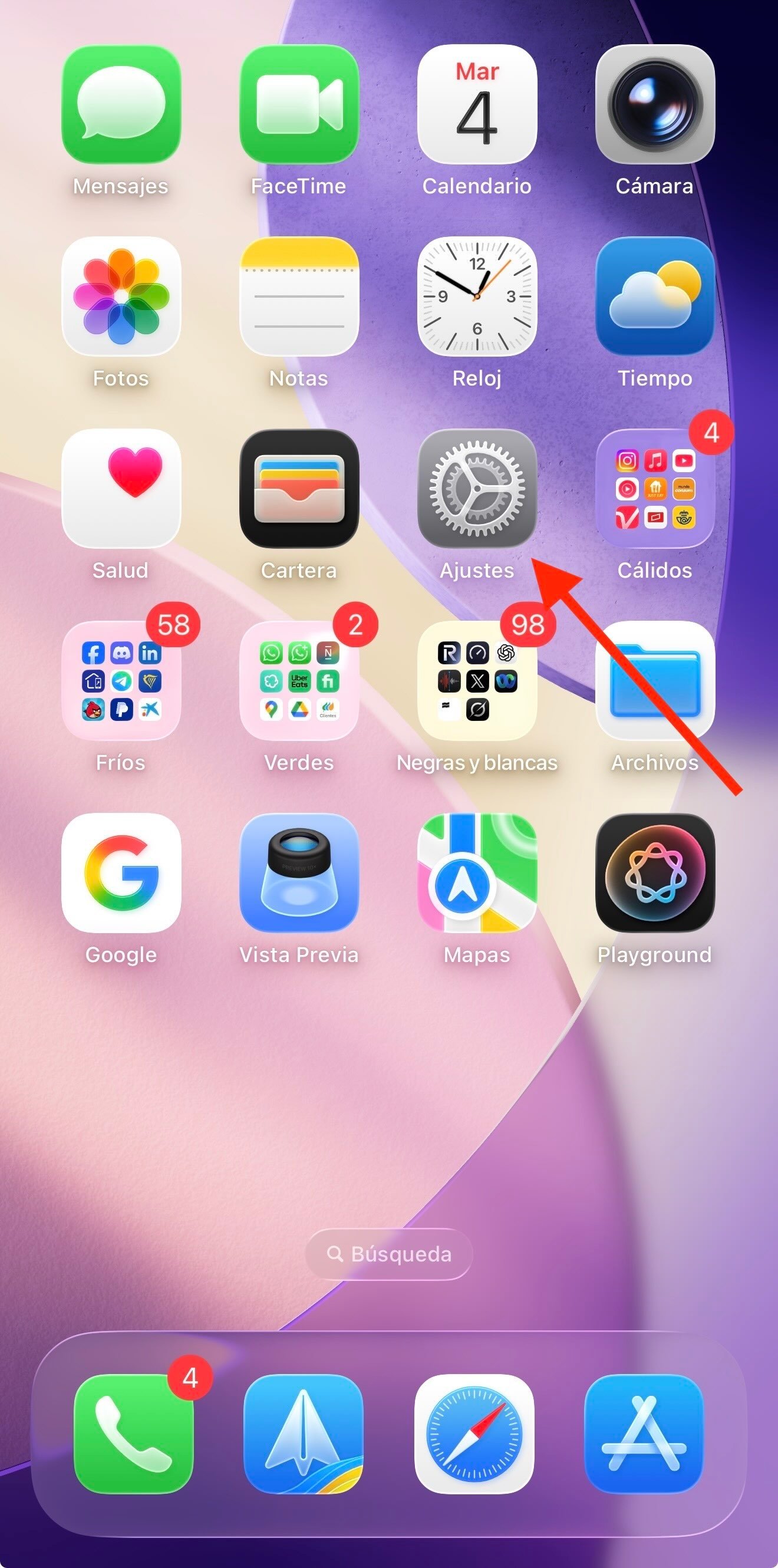The height and width of the screenshot is (1568, 778).
Task: Open the Cartera wallet app
Action: (299, 488)
